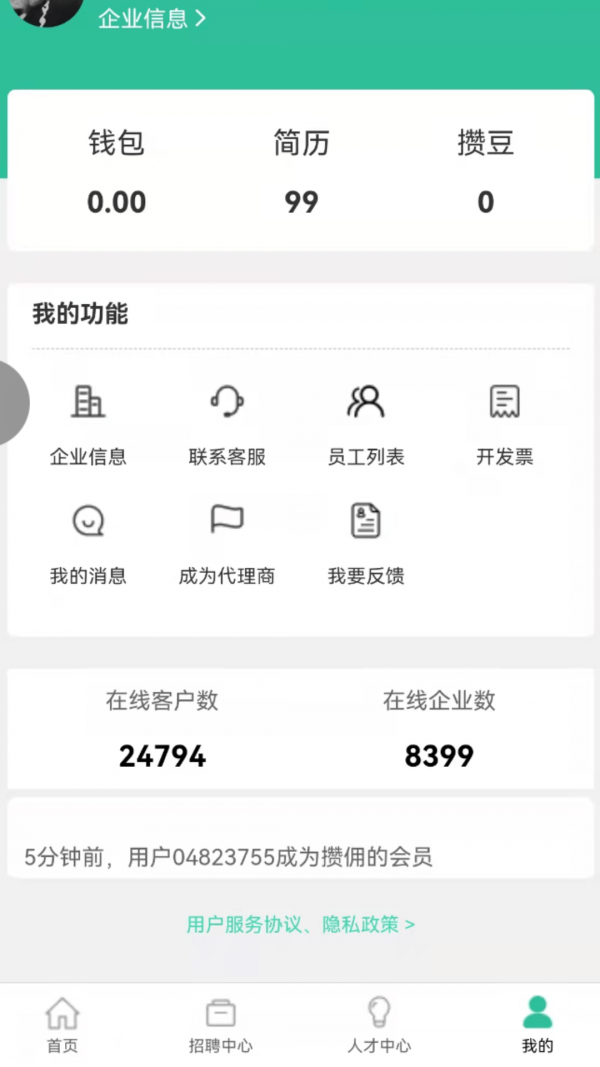
Task: Switch to the 首页 tab
Action: click(x=62, y=1025)
